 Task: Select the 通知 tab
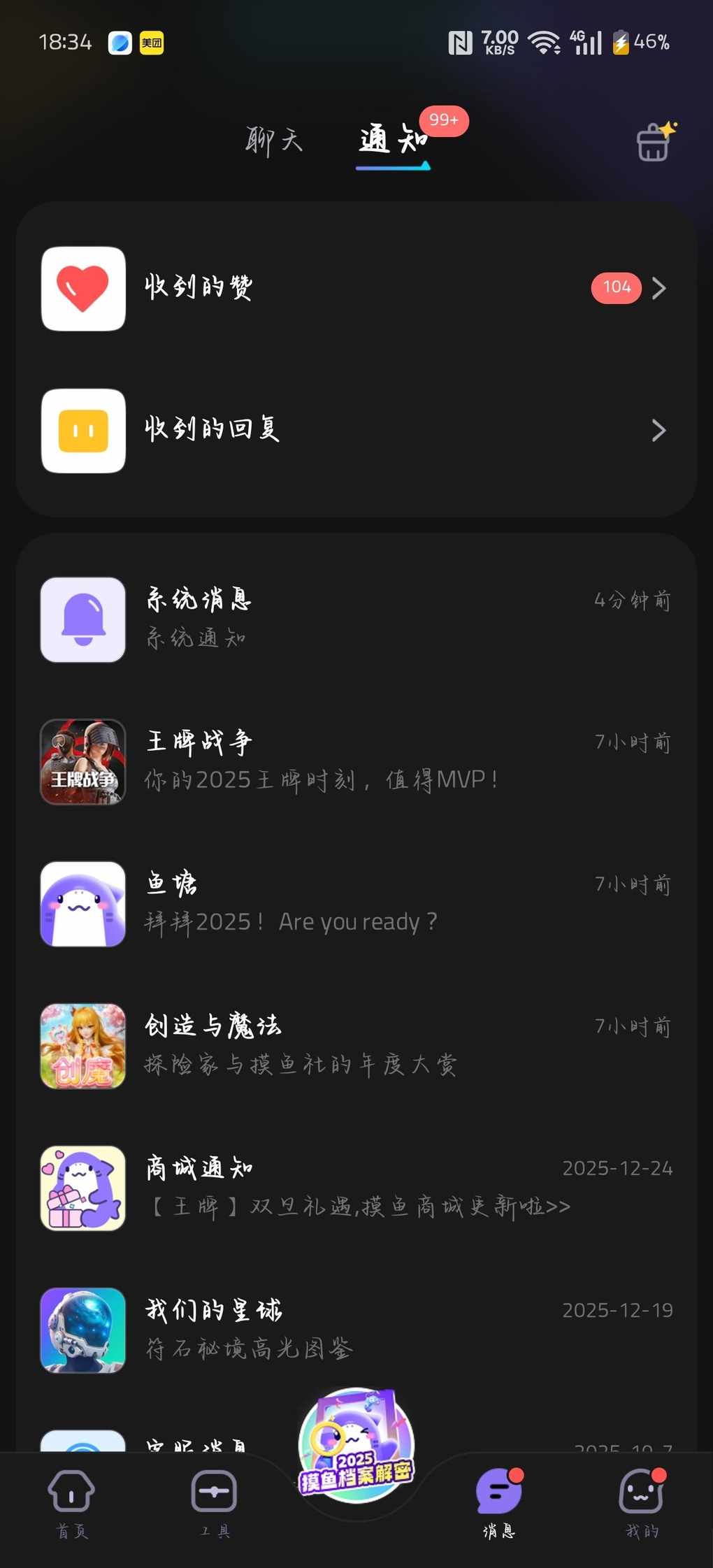click(393, 141)
